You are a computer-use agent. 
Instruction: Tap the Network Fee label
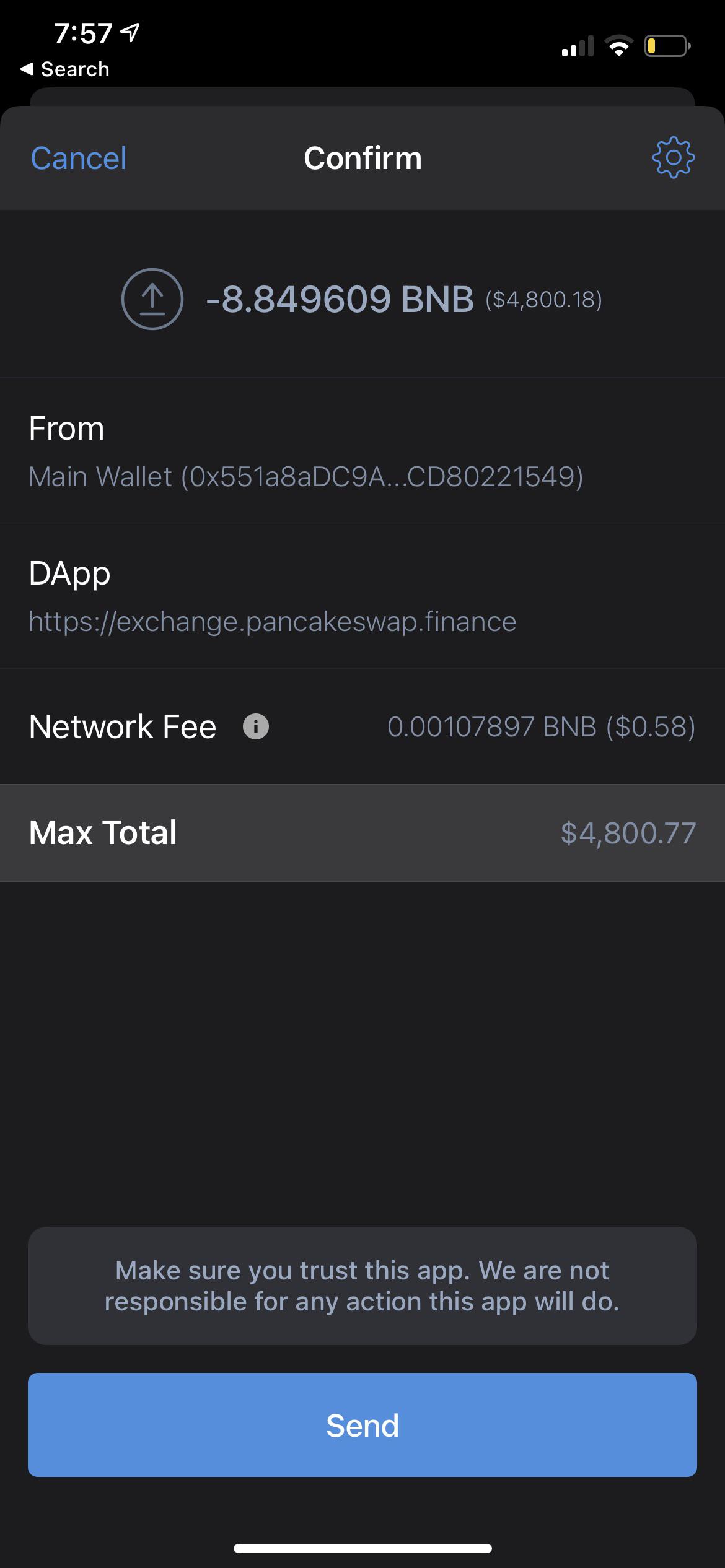[121, 726]
